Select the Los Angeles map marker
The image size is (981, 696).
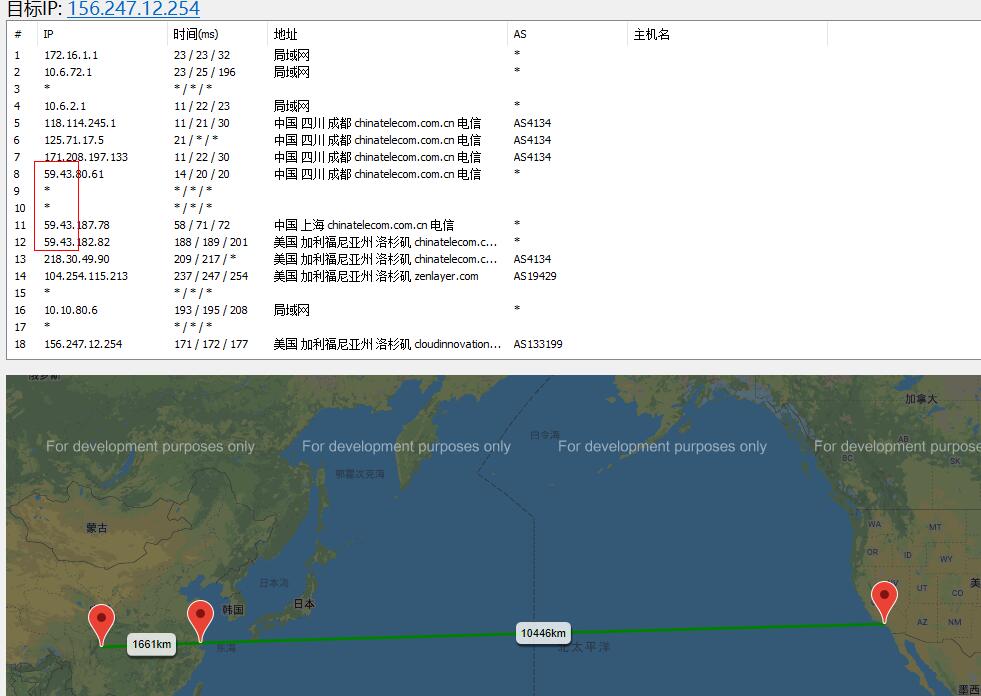(884, 598)
